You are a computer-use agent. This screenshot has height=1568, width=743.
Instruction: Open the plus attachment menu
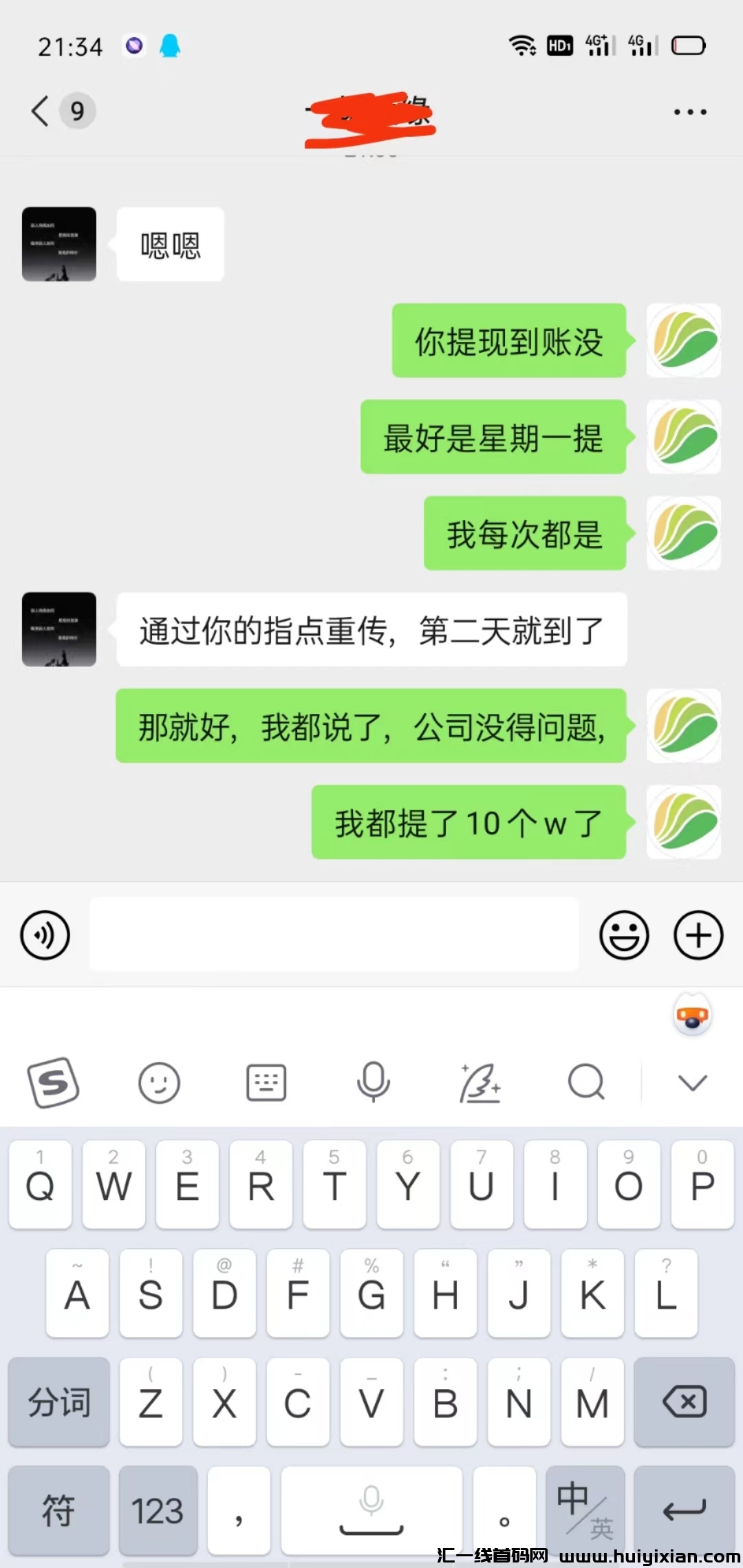[x=698, y=935]
